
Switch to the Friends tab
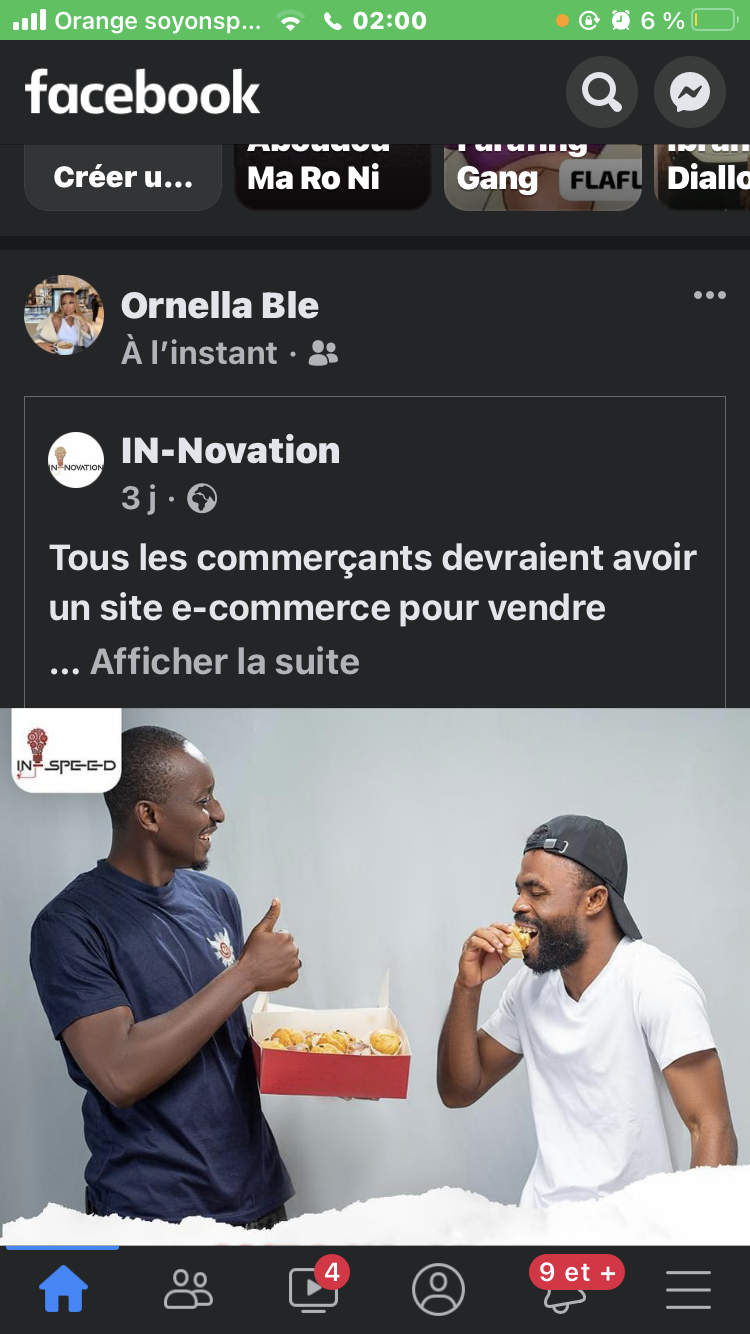click(x=188, y=1289)
